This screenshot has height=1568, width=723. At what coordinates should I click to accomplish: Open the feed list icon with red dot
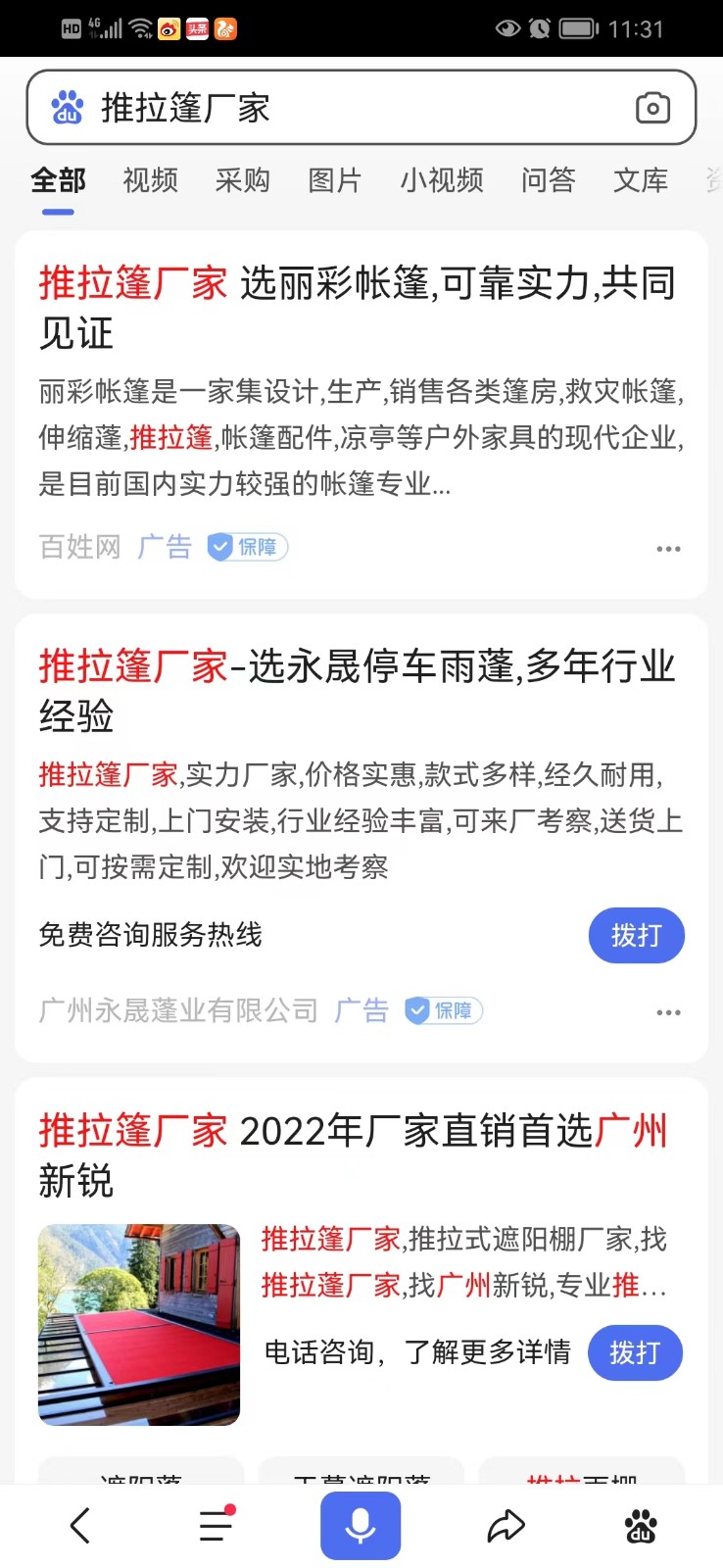(x=215, y=1525)
